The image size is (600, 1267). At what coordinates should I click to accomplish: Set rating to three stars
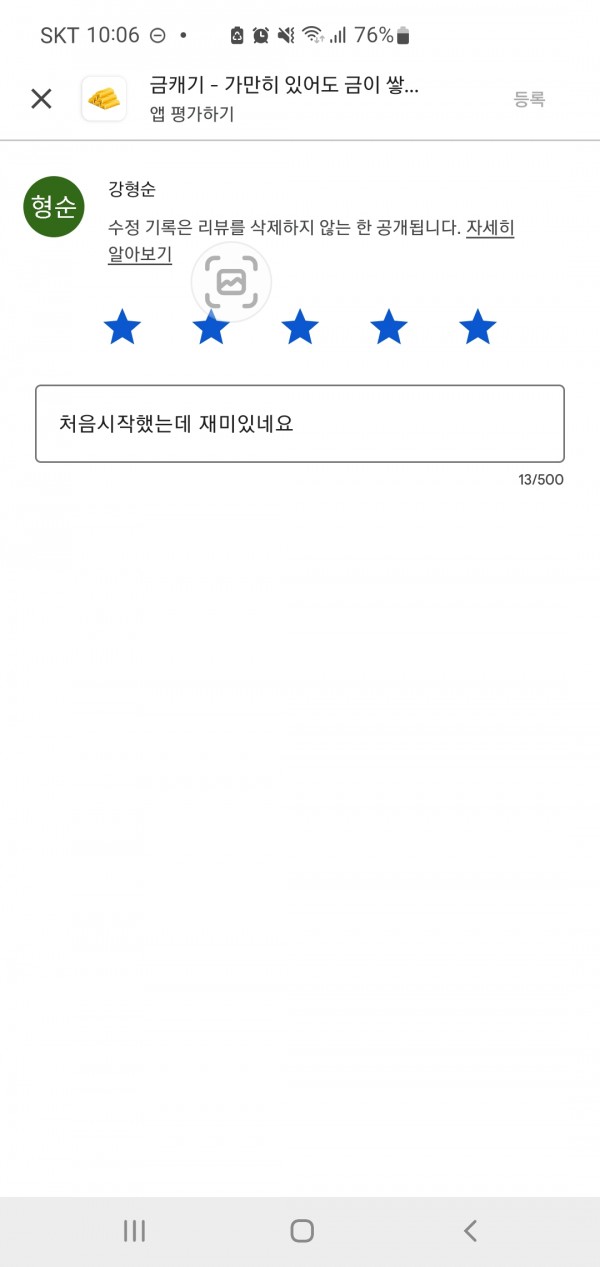tap(300, 327)
